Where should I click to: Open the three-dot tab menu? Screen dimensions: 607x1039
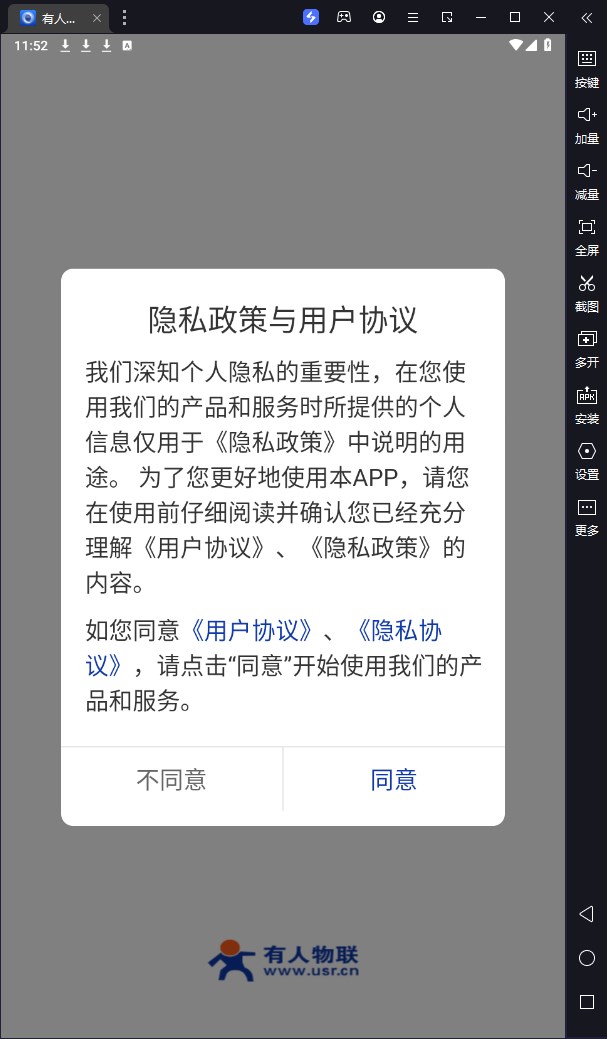(124, 18)
